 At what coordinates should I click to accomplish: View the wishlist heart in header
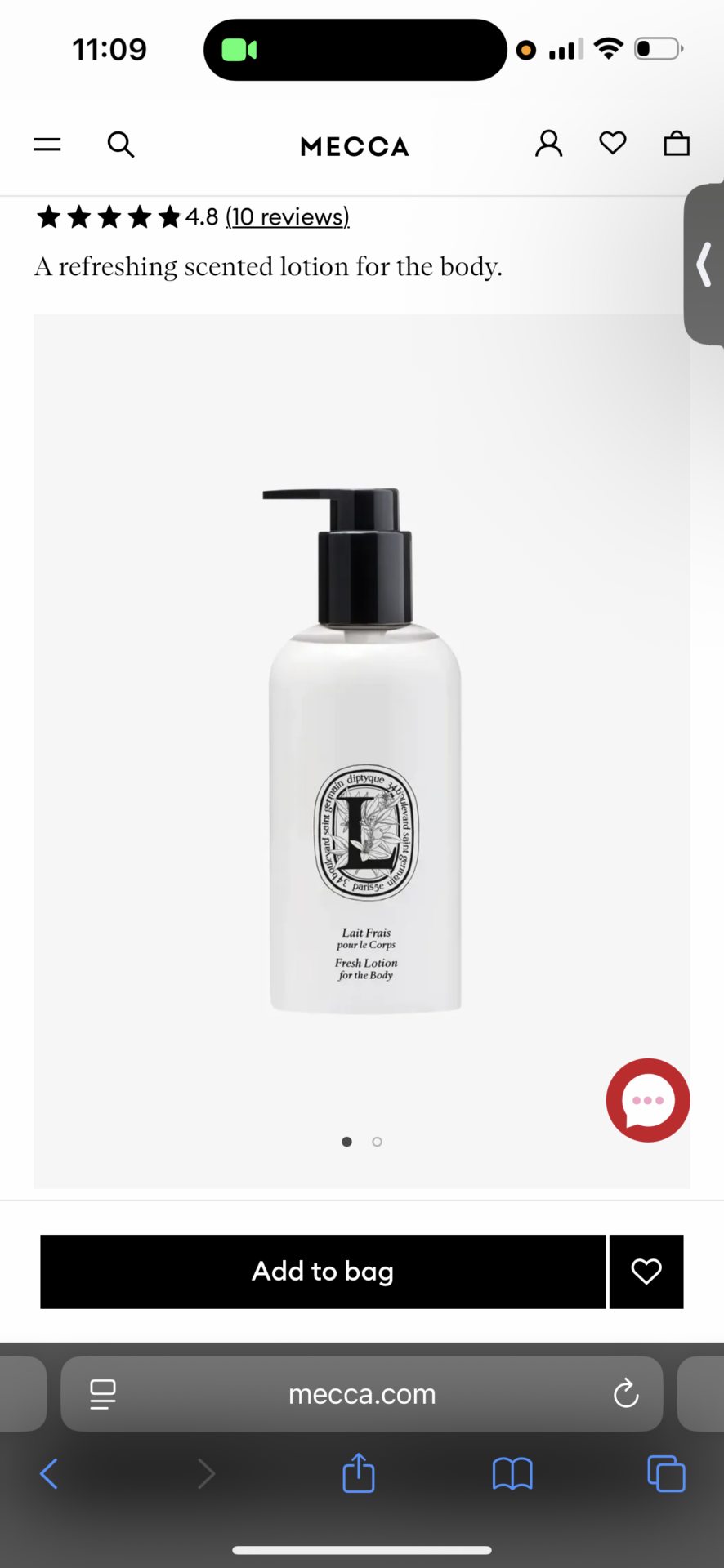coord(613,144)
